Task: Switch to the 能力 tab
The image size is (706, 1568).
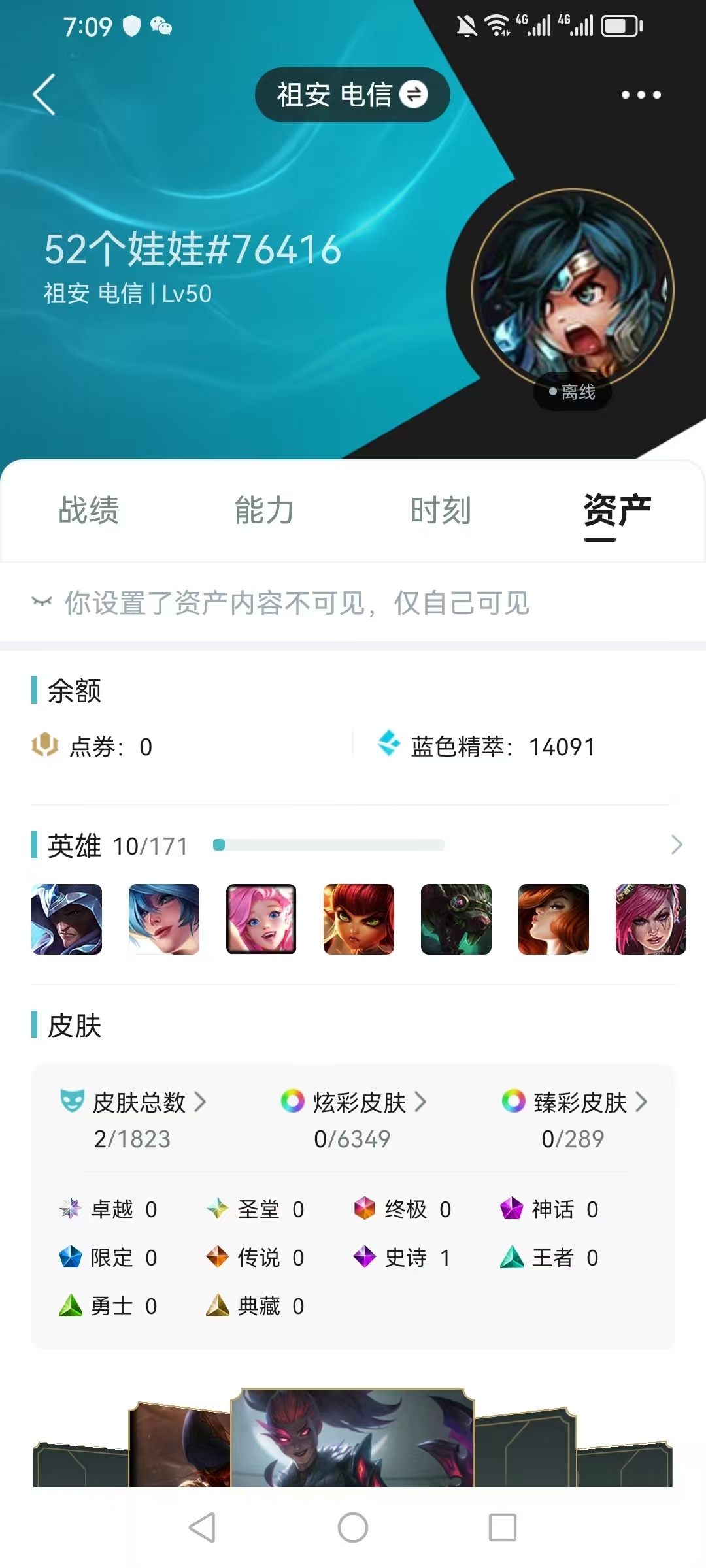Action: click(265, 510)
